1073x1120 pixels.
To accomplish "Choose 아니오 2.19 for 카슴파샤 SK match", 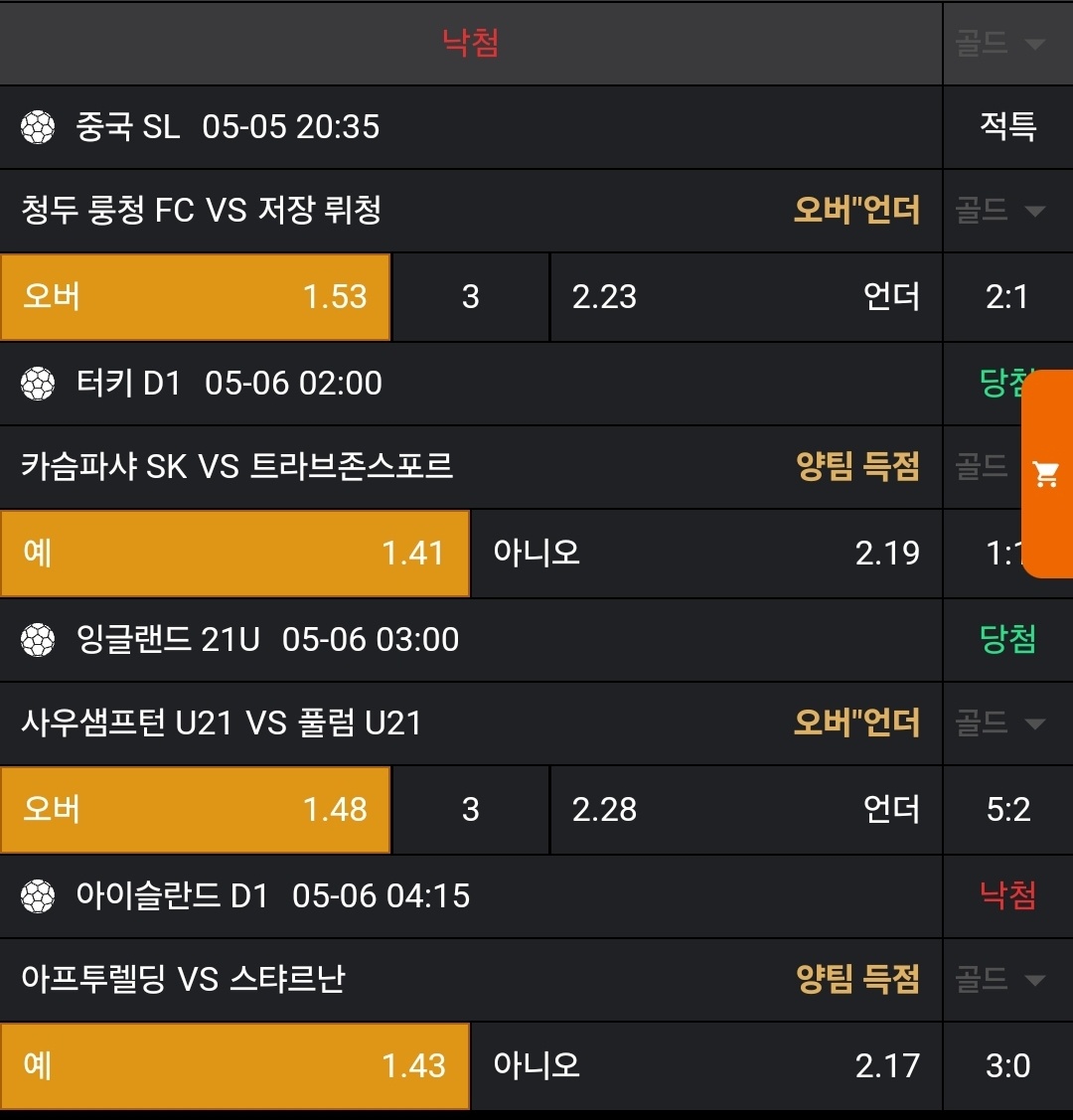I will pyautogui.click(x=705, y=554).
